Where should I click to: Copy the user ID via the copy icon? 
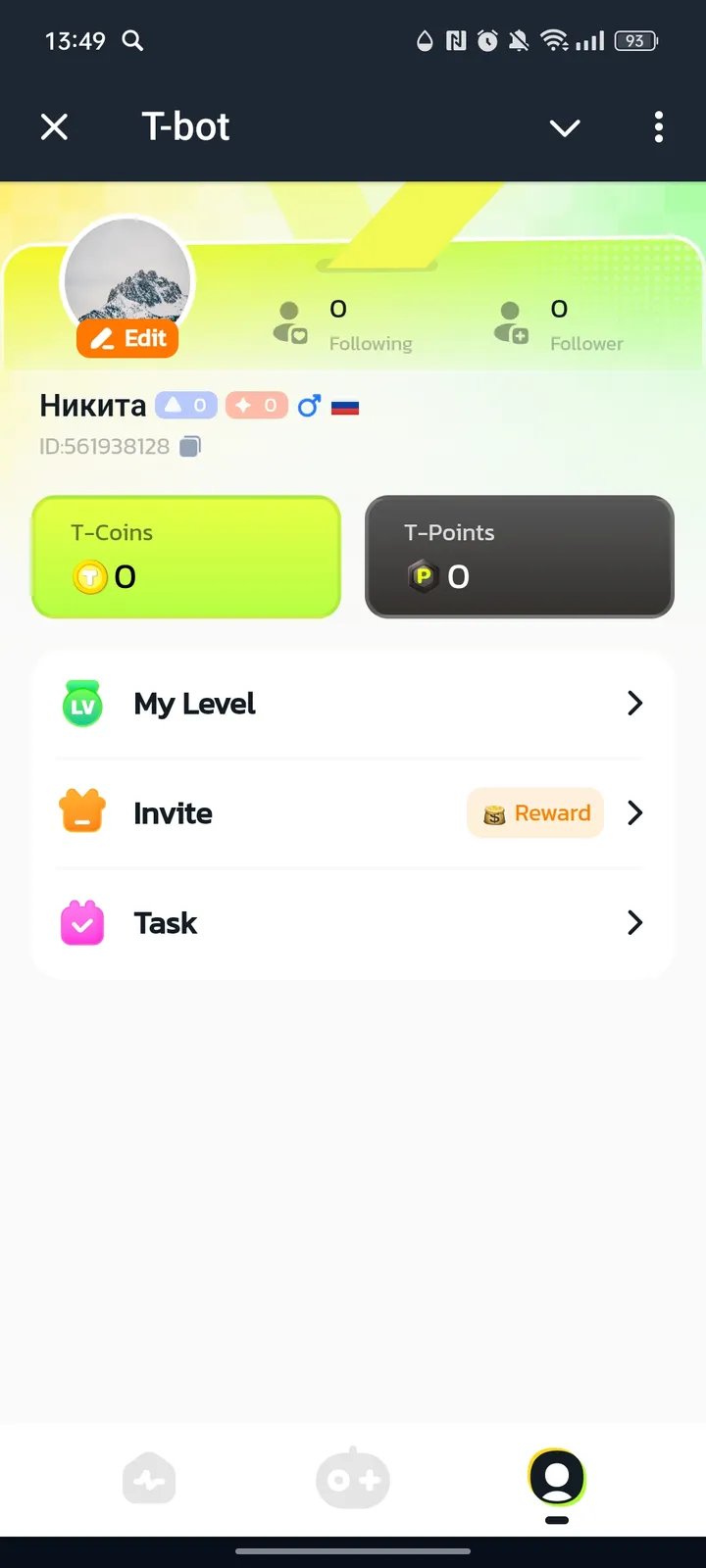click(190, 446)
